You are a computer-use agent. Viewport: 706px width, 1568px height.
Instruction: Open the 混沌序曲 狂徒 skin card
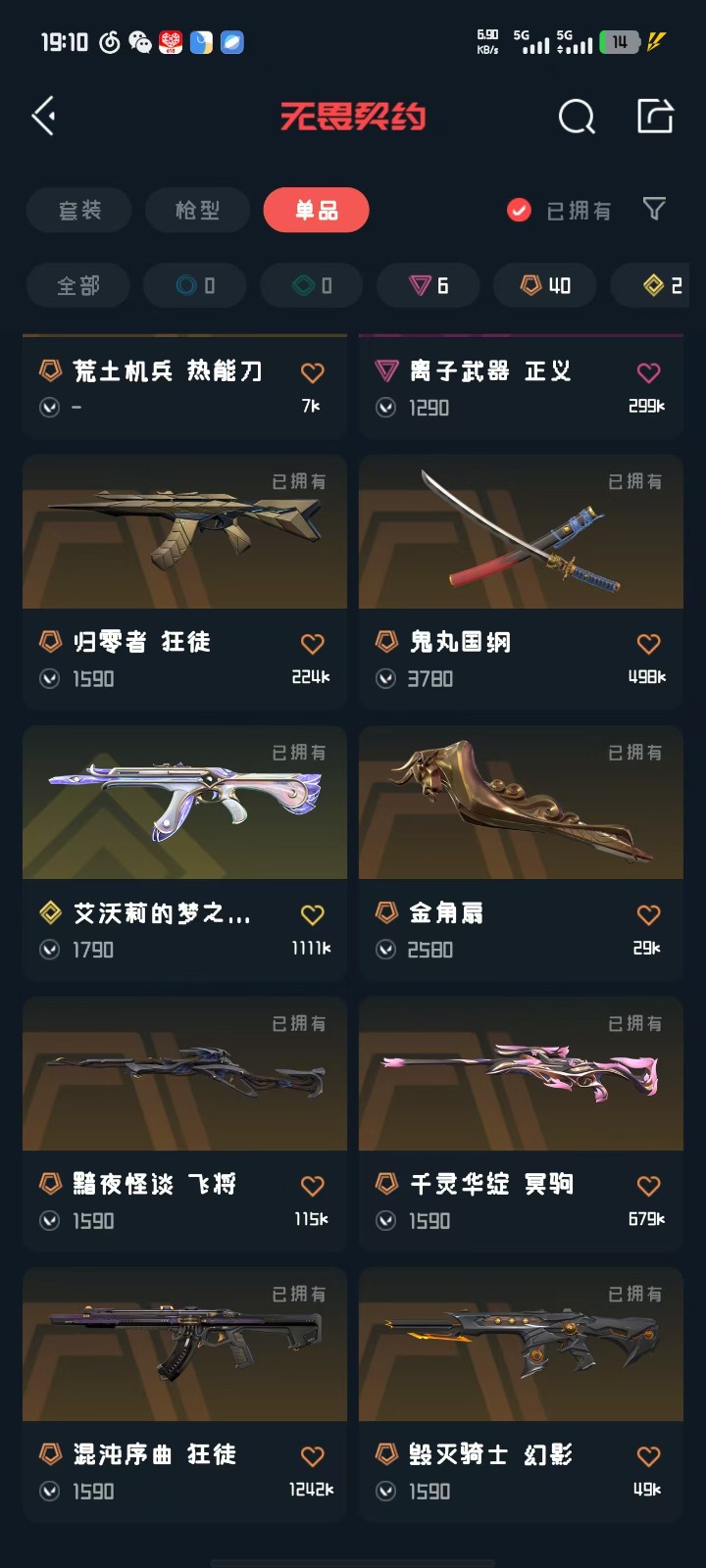point(184,1395)
